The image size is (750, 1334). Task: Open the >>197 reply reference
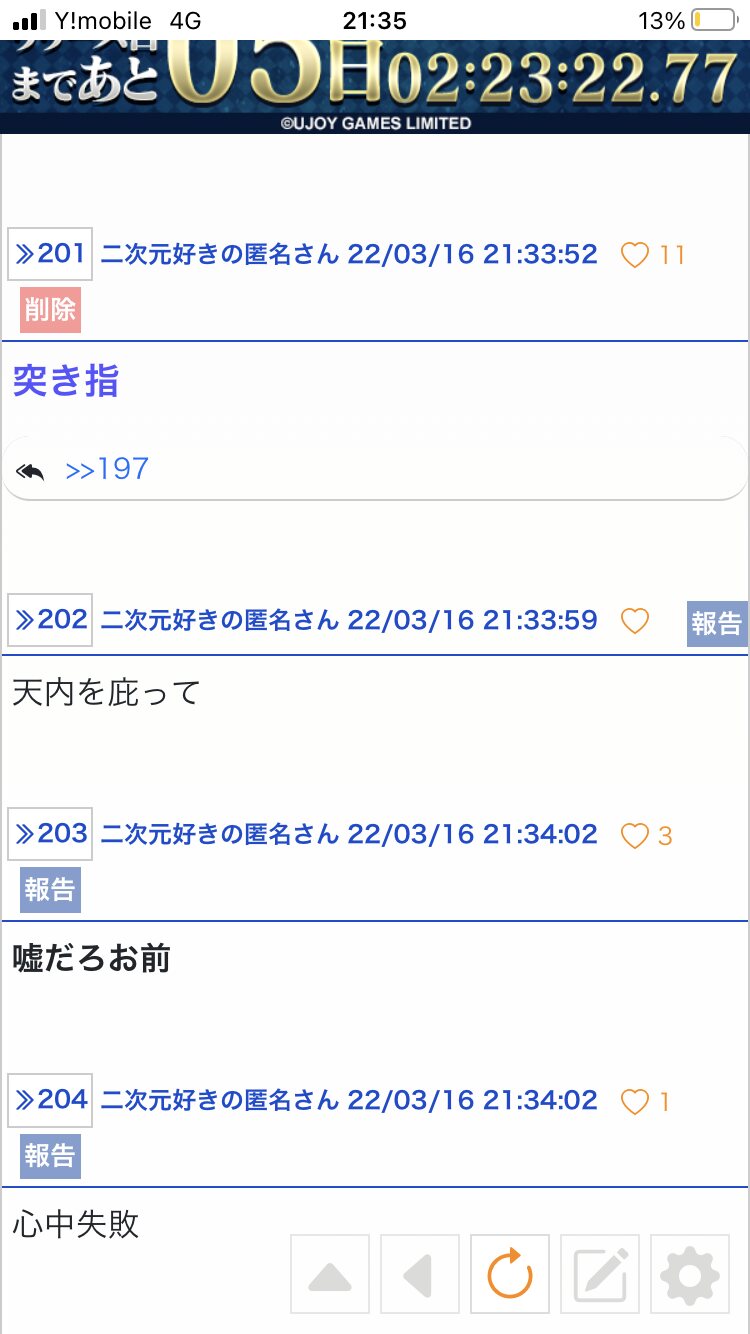click(x=107, y=469)
